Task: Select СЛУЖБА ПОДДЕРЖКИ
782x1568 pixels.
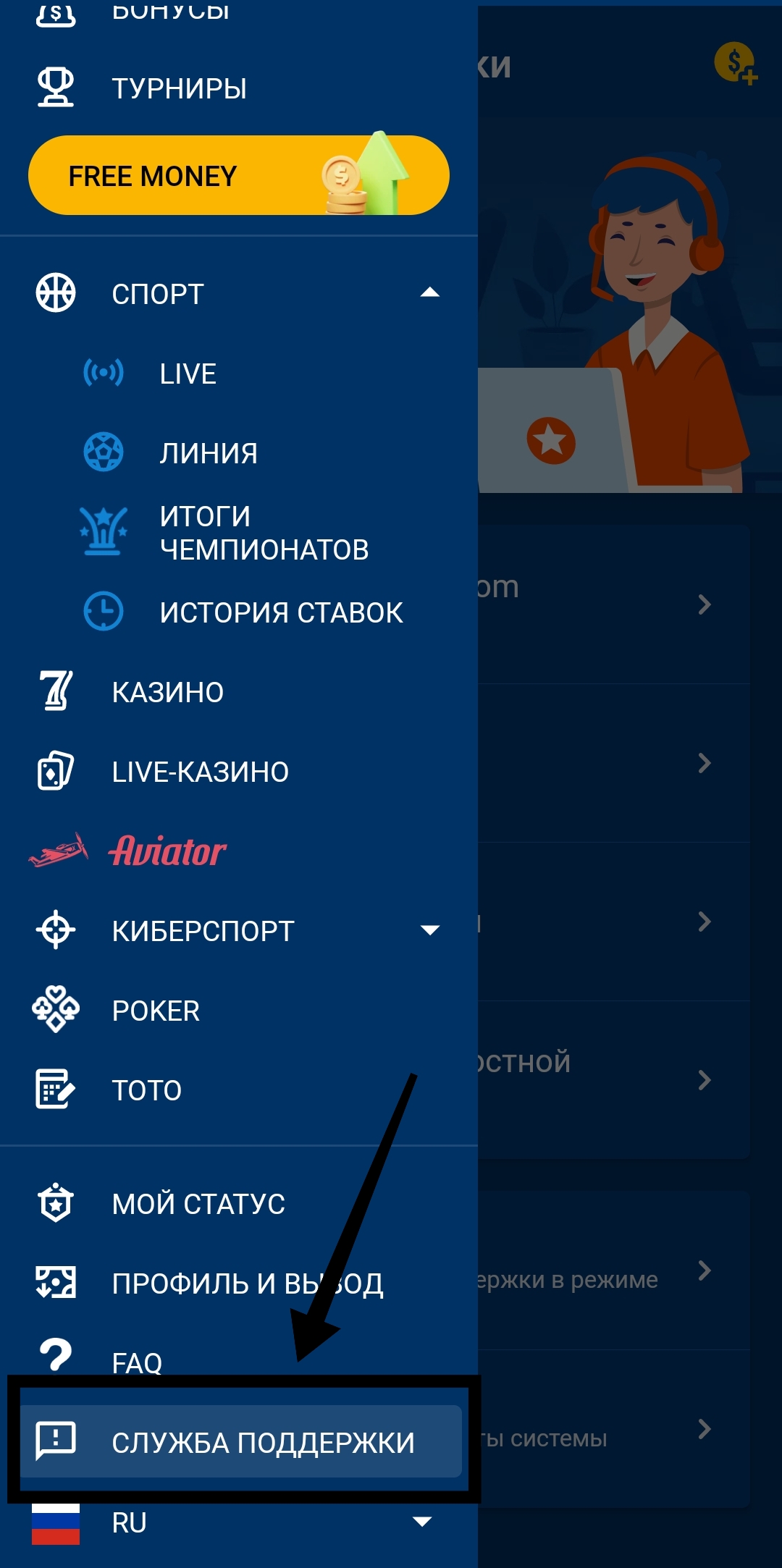Action: click(x=262, y=1443)
